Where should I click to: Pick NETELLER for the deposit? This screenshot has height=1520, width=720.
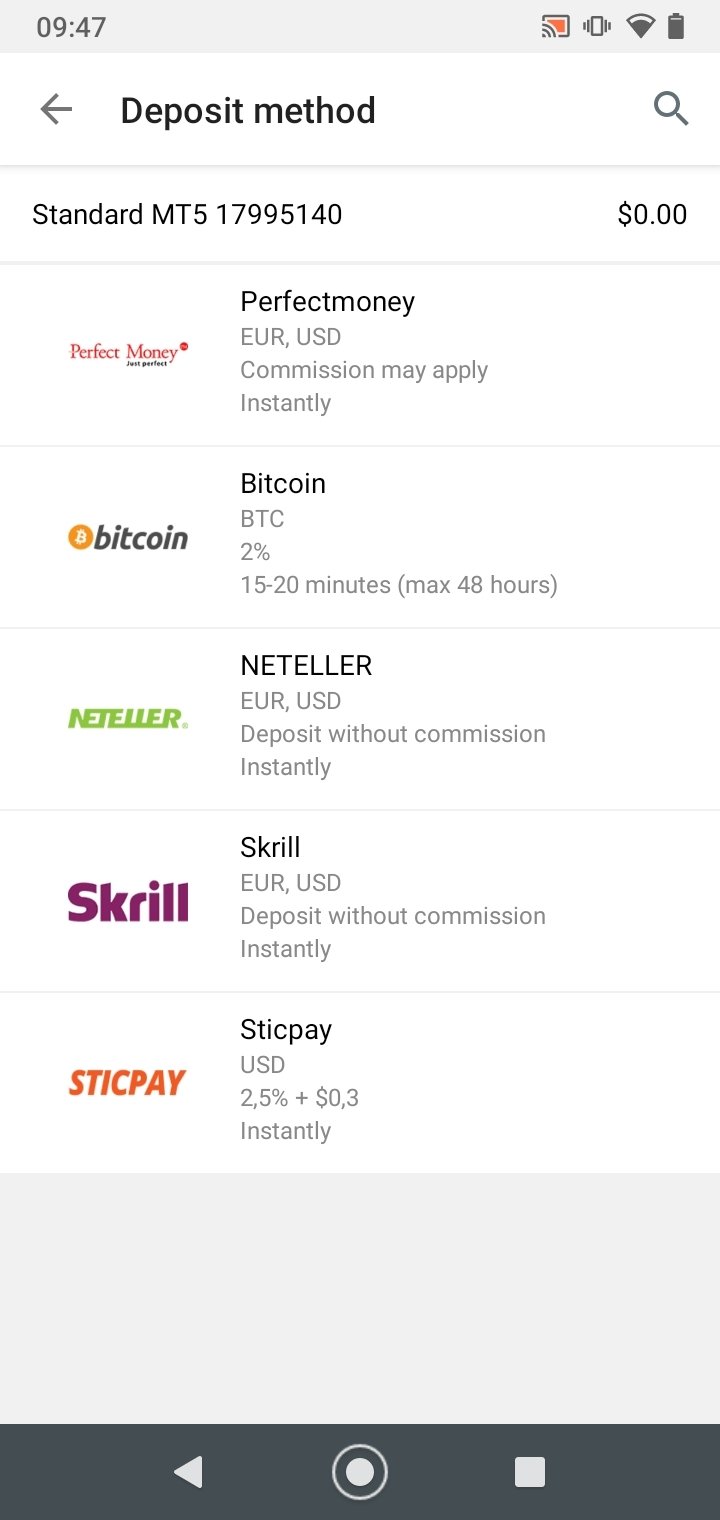click(360, 719)
